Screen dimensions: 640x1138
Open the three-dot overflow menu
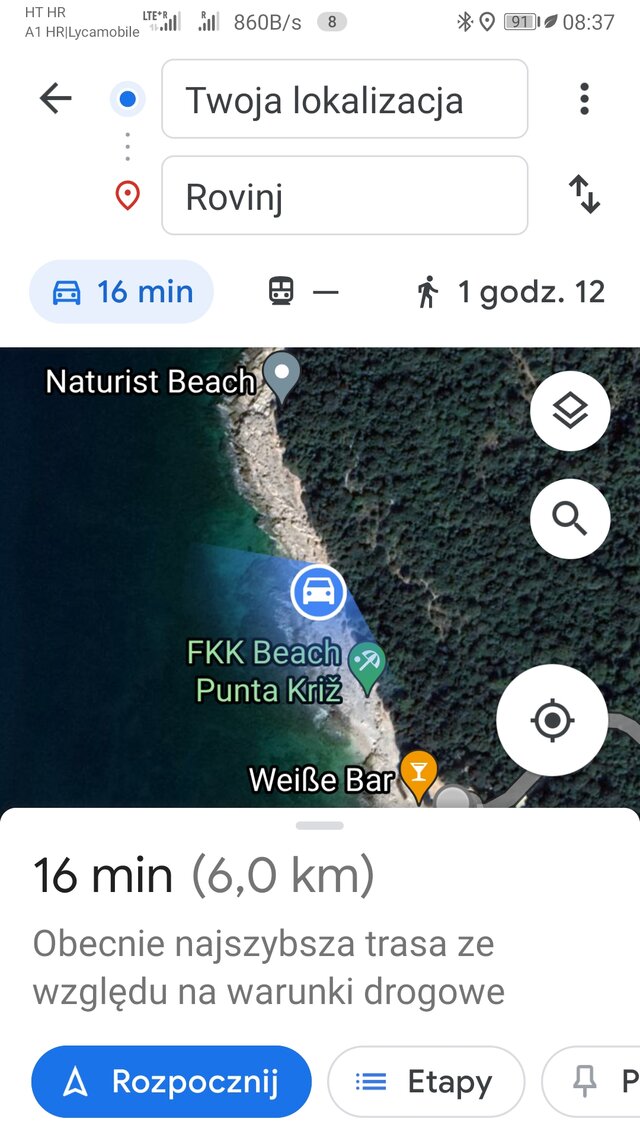click(584, 98)
